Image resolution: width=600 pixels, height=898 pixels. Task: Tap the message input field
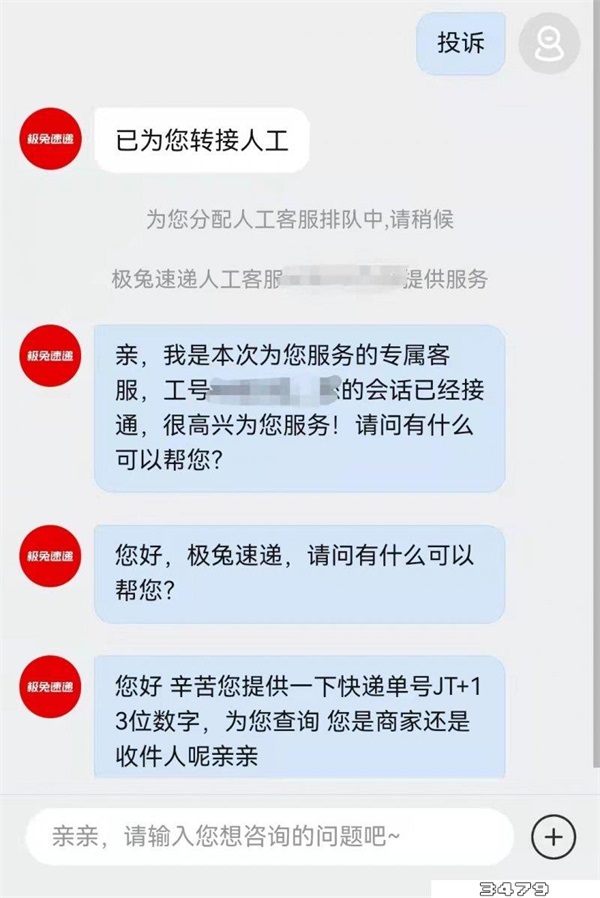[x=268, y=835]
